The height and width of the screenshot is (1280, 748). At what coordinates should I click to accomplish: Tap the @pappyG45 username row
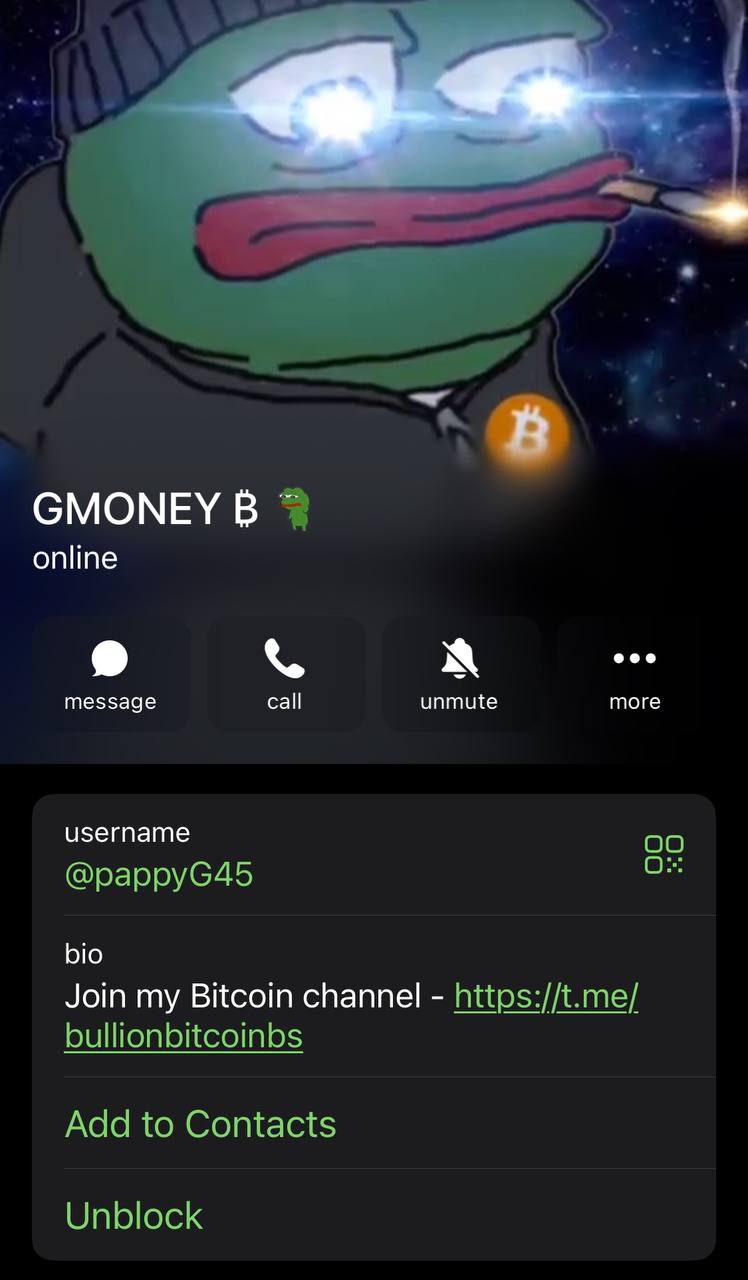tap(300, 856)
